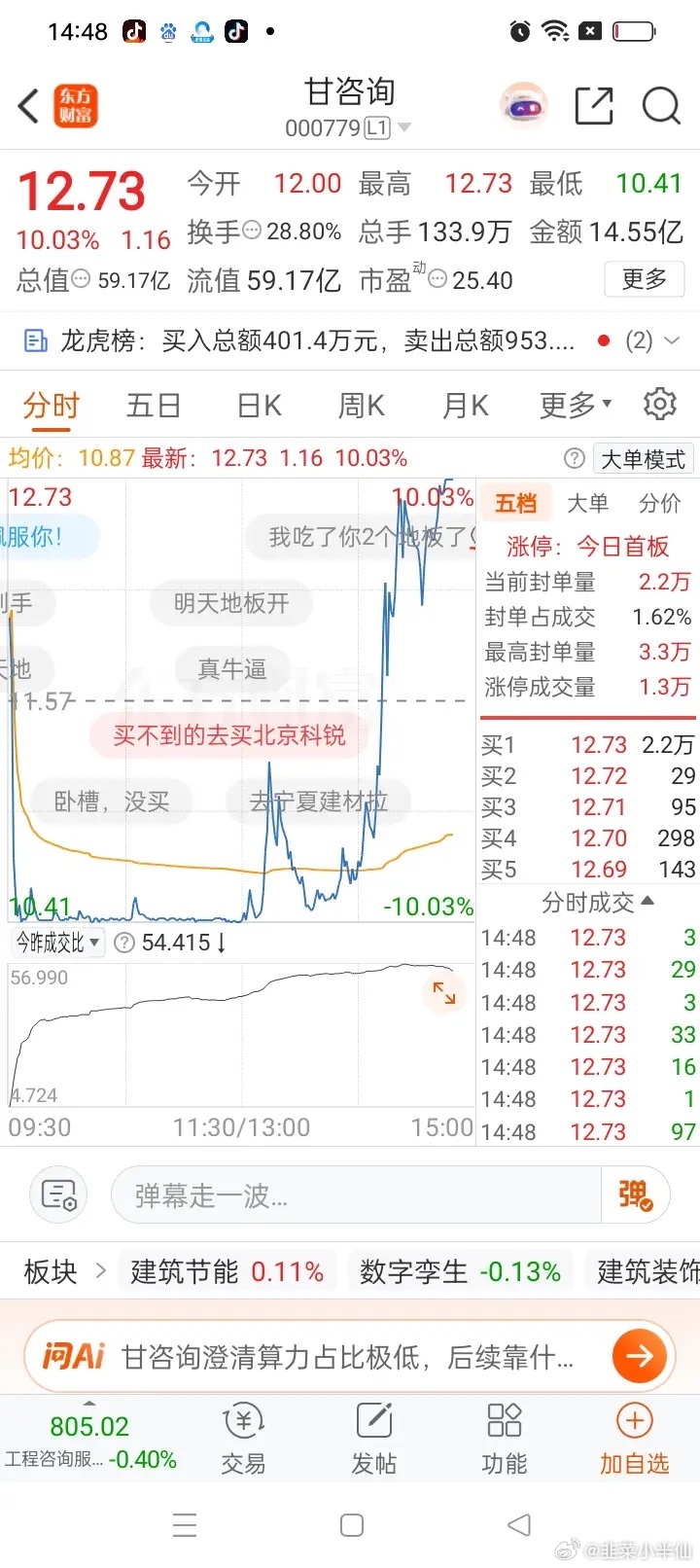This screenshot has height=1568, width=700.
Task: Open chart settings gear icon
Action: coord(660,404)
